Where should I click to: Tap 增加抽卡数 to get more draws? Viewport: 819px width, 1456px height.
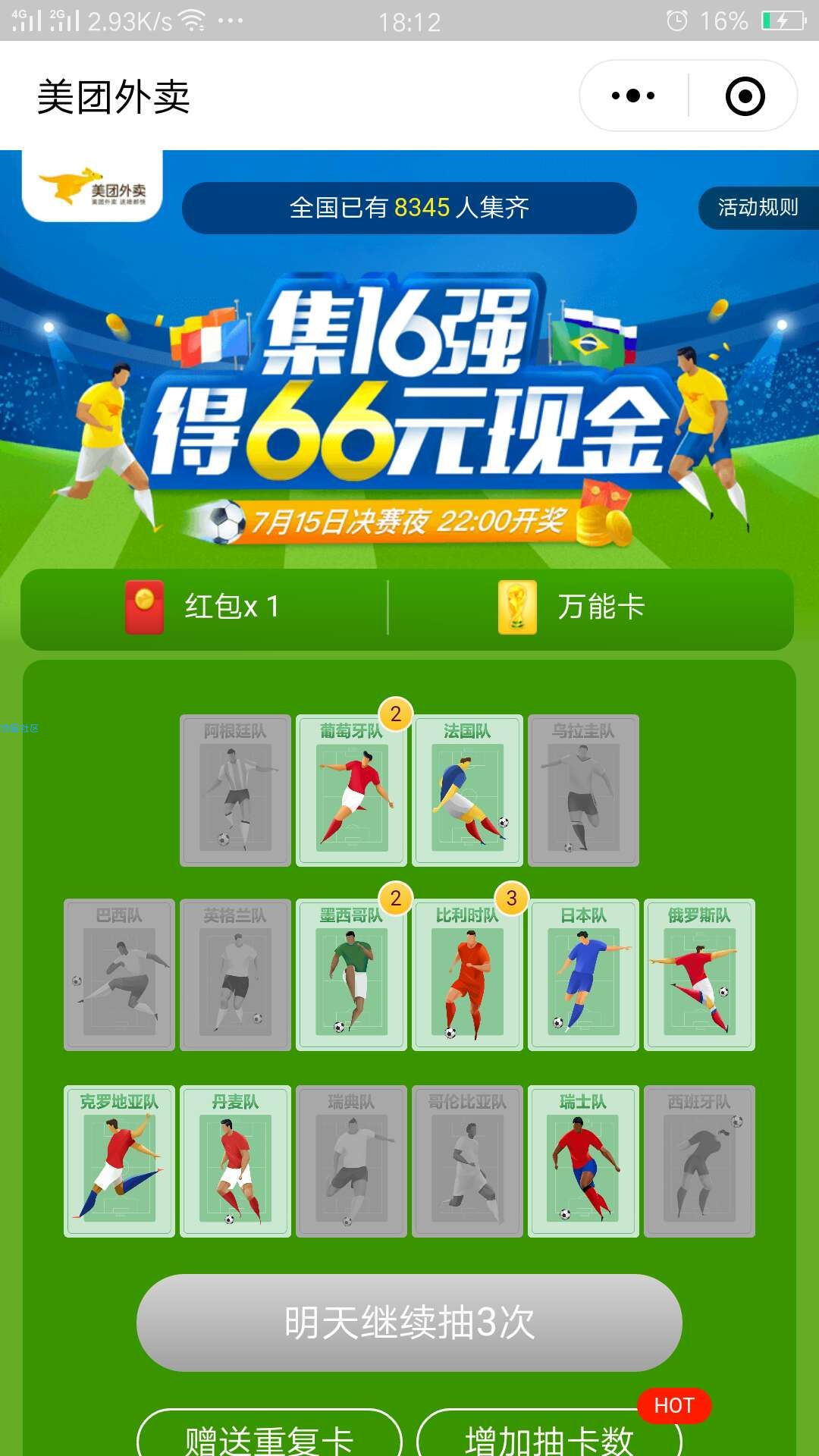[549, 1436]
